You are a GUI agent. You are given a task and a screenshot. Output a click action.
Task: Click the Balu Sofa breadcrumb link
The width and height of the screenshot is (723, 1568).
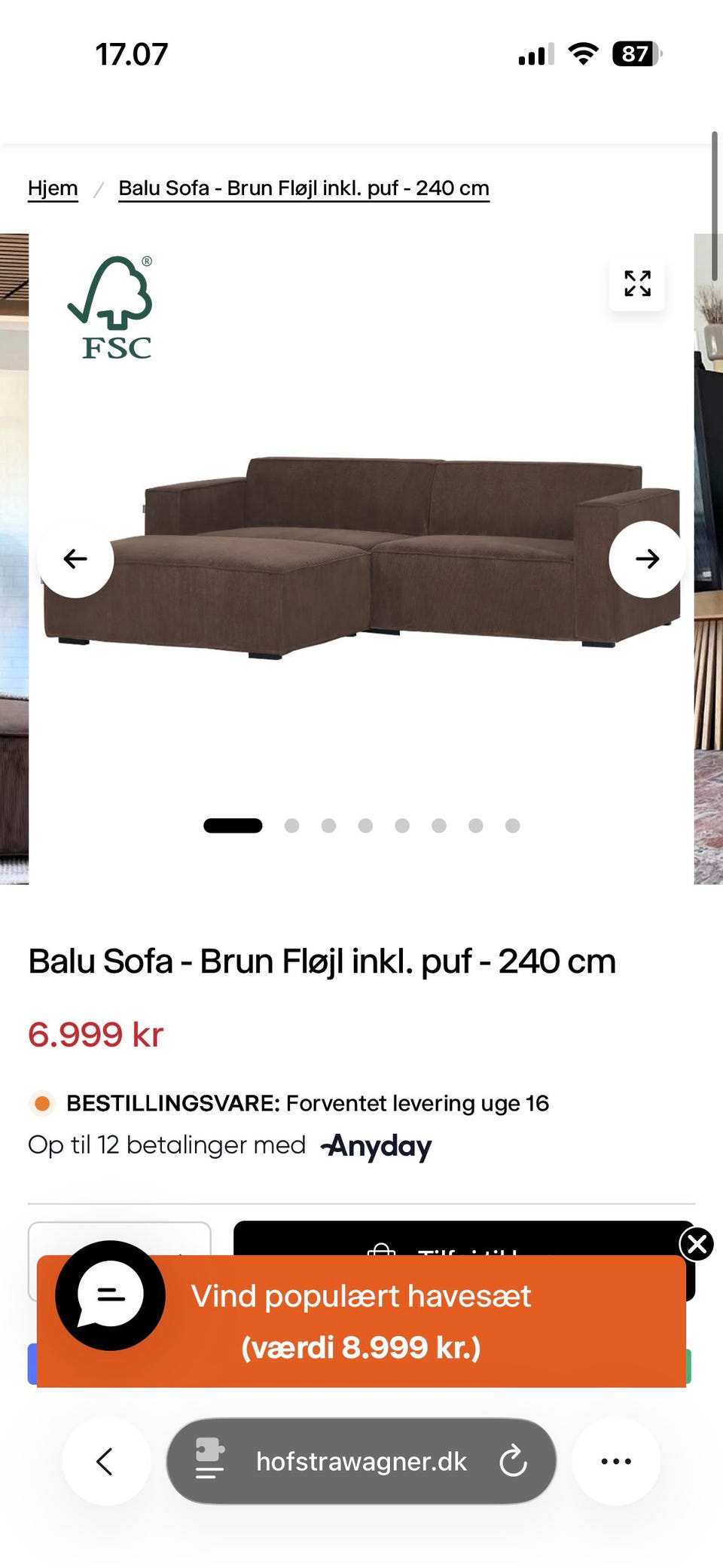(x=303, y=188)
